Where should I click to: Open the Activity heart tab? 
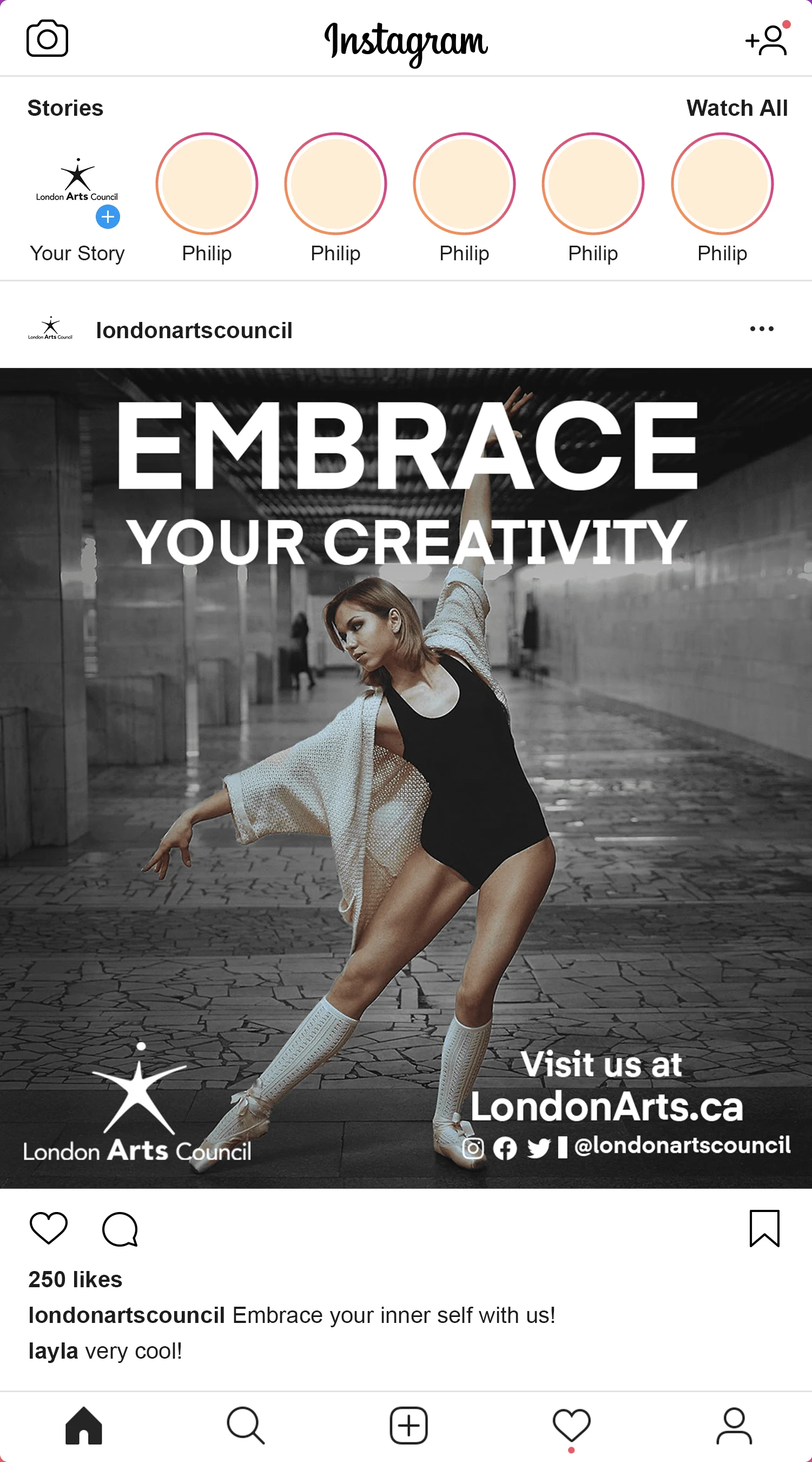571,1425
